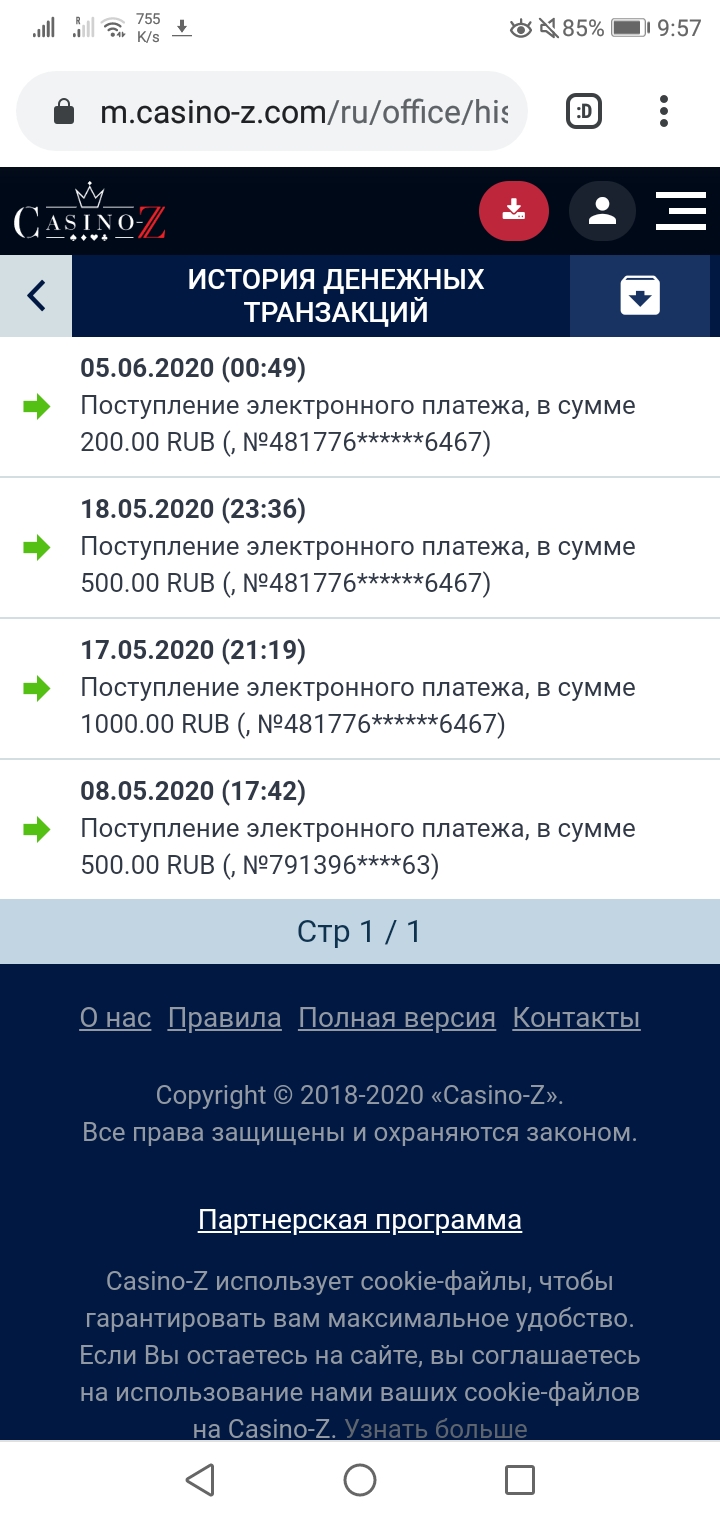Switch to «Полная версия» of the site
The image size is (720, 1520).
[397, 1018]
